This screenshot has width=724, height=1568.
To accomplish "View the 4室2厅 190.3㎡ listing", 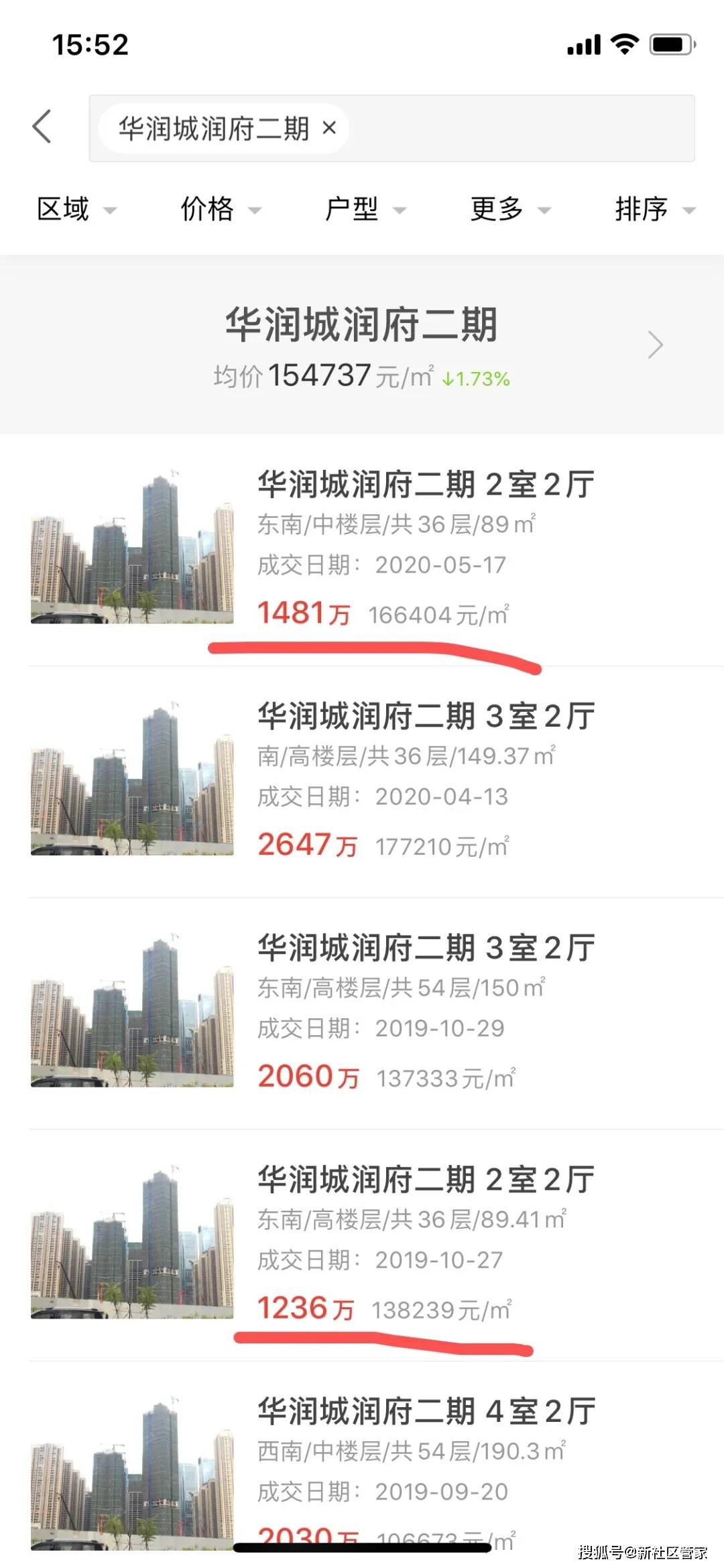I will click(x=426, y=1468).
